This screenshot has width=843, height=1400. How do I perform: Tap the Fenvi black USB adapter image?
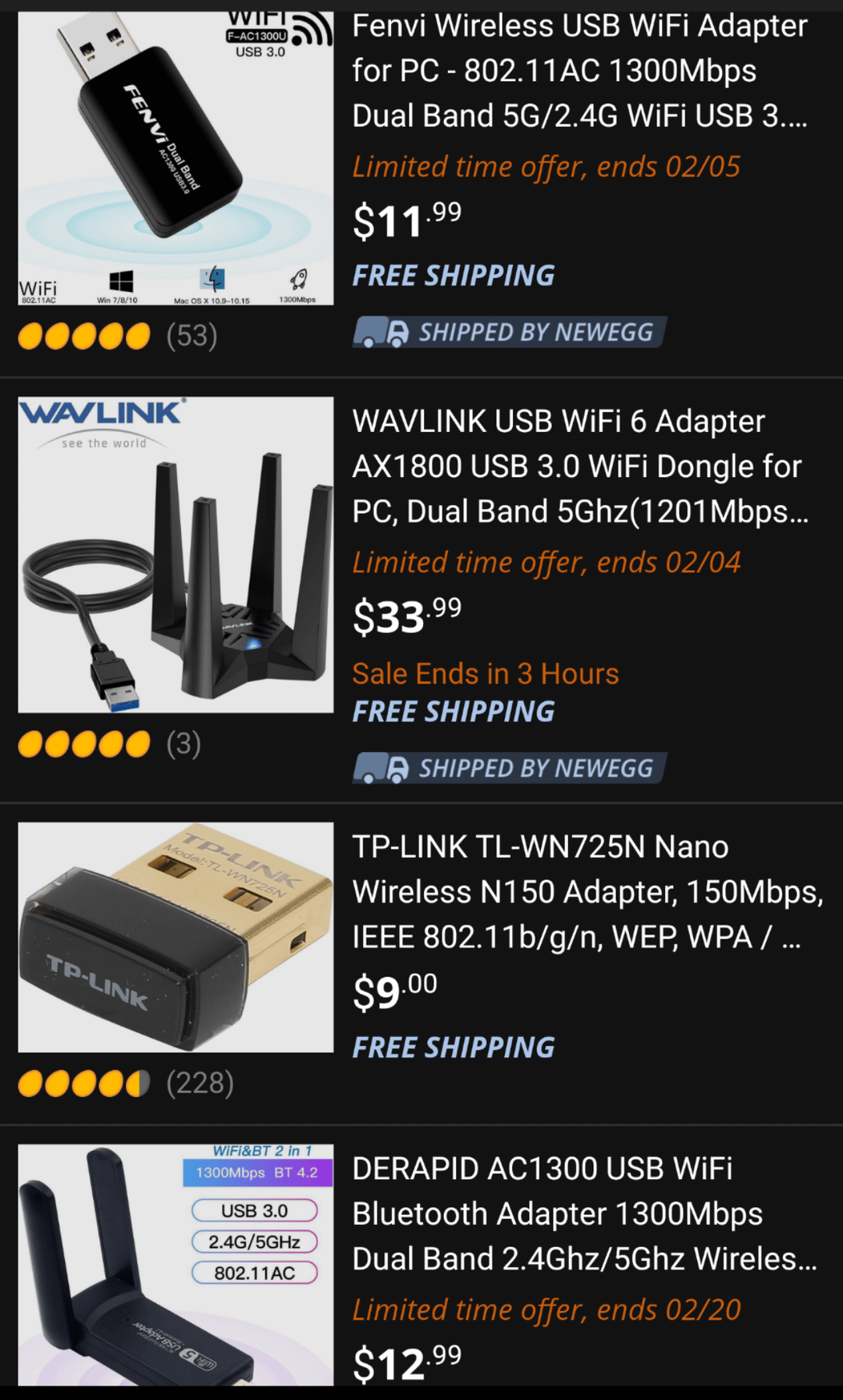click(x=176, y=156)
